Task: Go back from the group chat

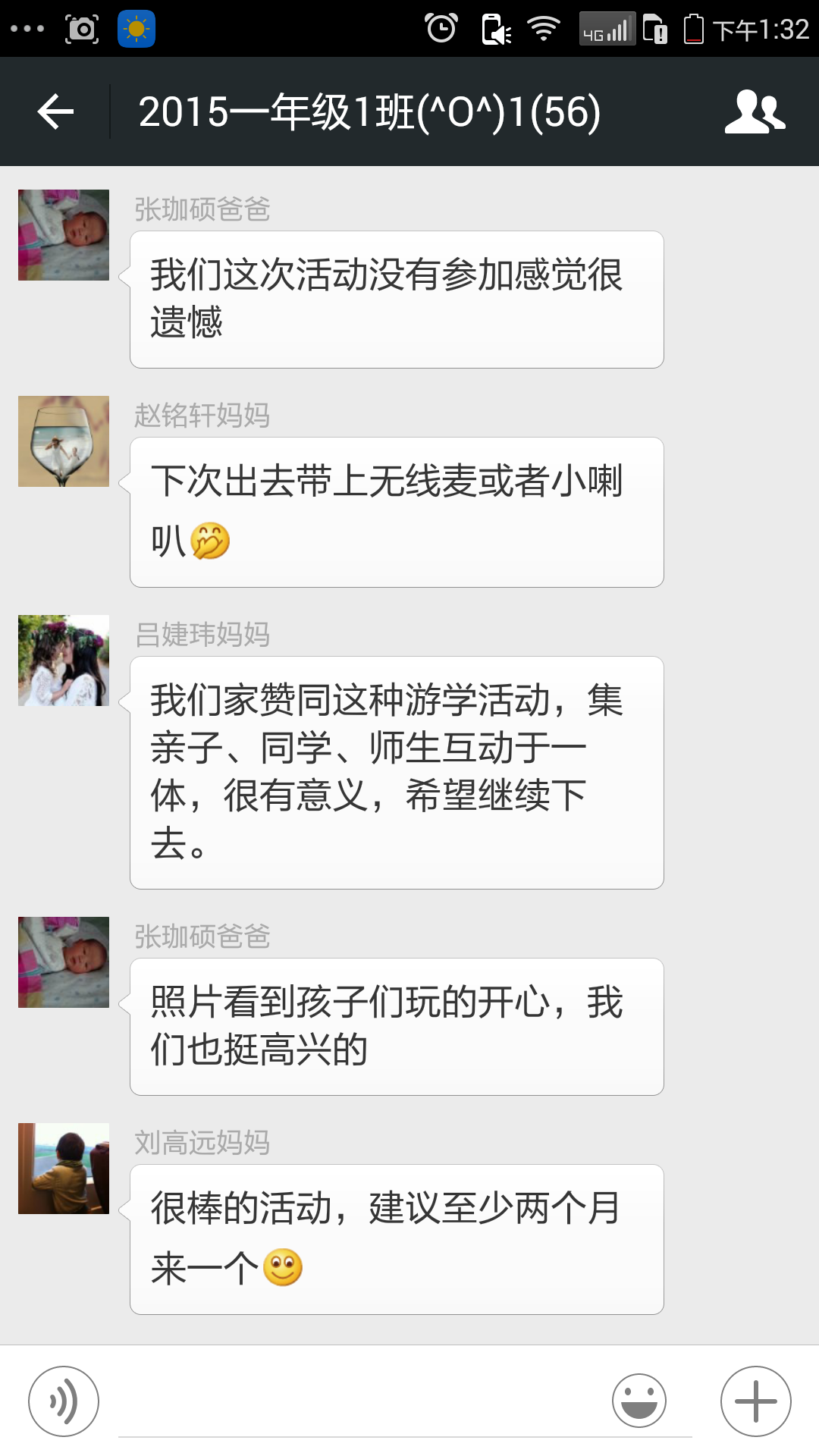Action: pyautogui.click(x=56, y=112)
